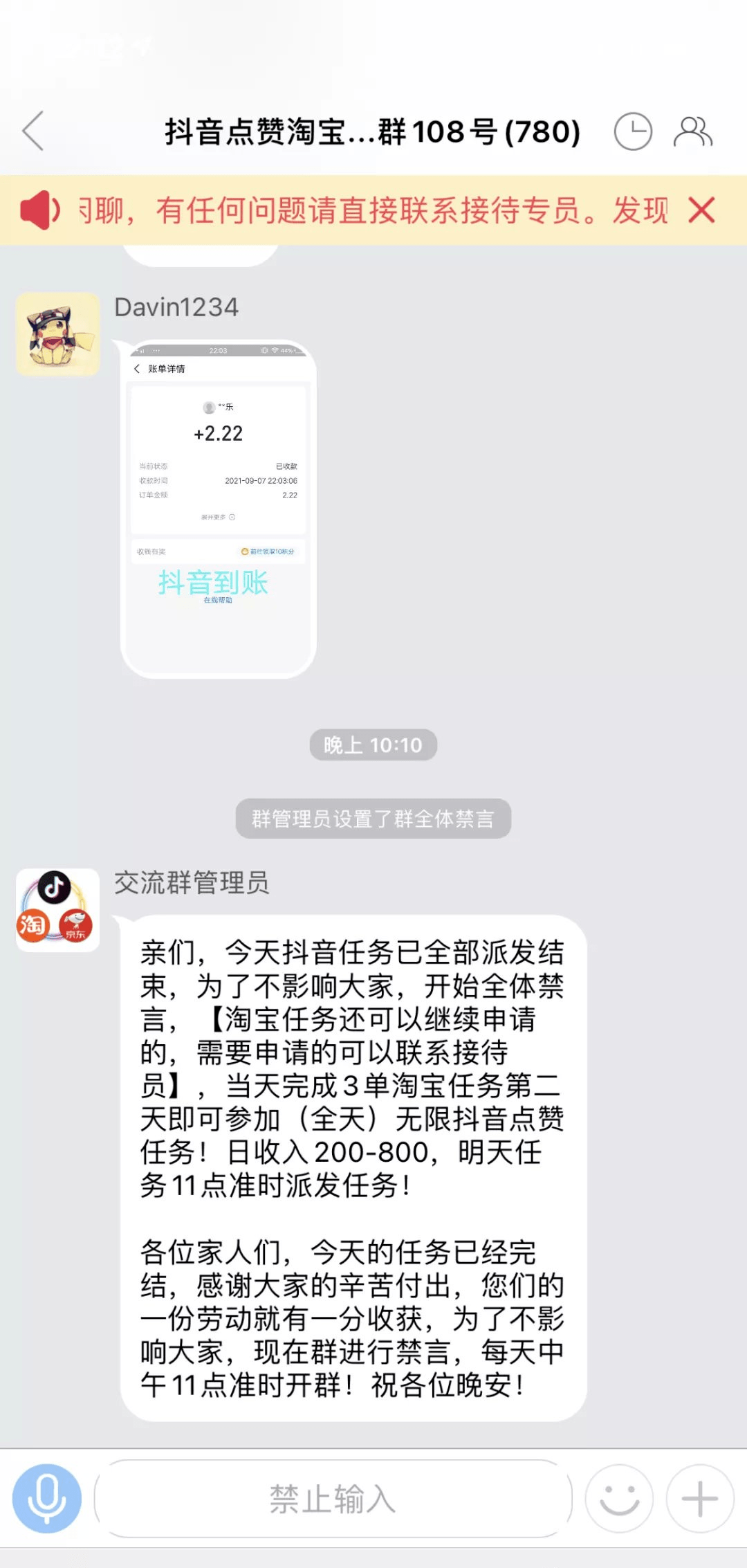Open the emoji picker
This screenshot has width=747, height=1568.
[x=619, y=1498]
